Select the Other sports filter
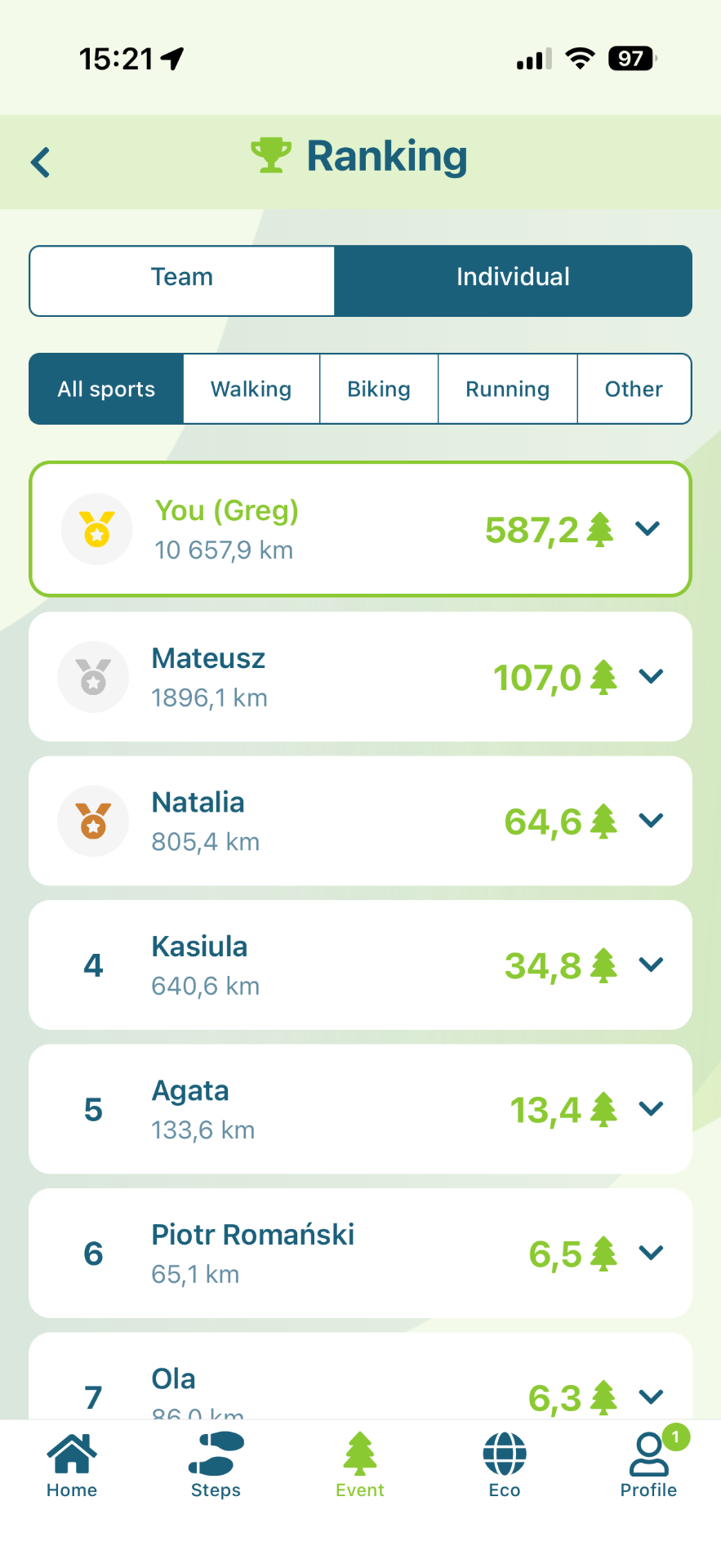Screen dimensions: 721x1568 (x=634, y=389)
